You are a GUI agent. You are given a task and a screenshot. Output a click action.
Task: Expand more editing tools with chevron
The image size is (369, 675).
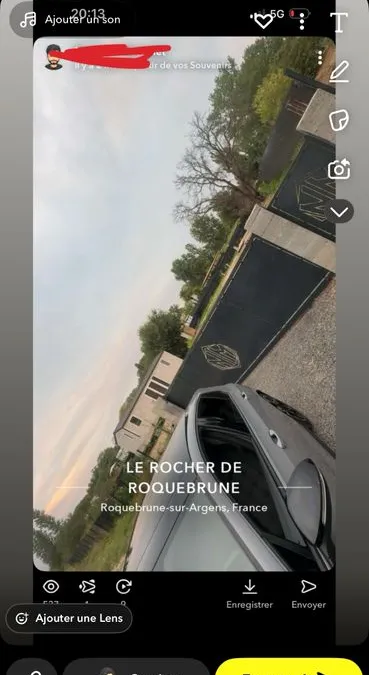tap(339, 211)
